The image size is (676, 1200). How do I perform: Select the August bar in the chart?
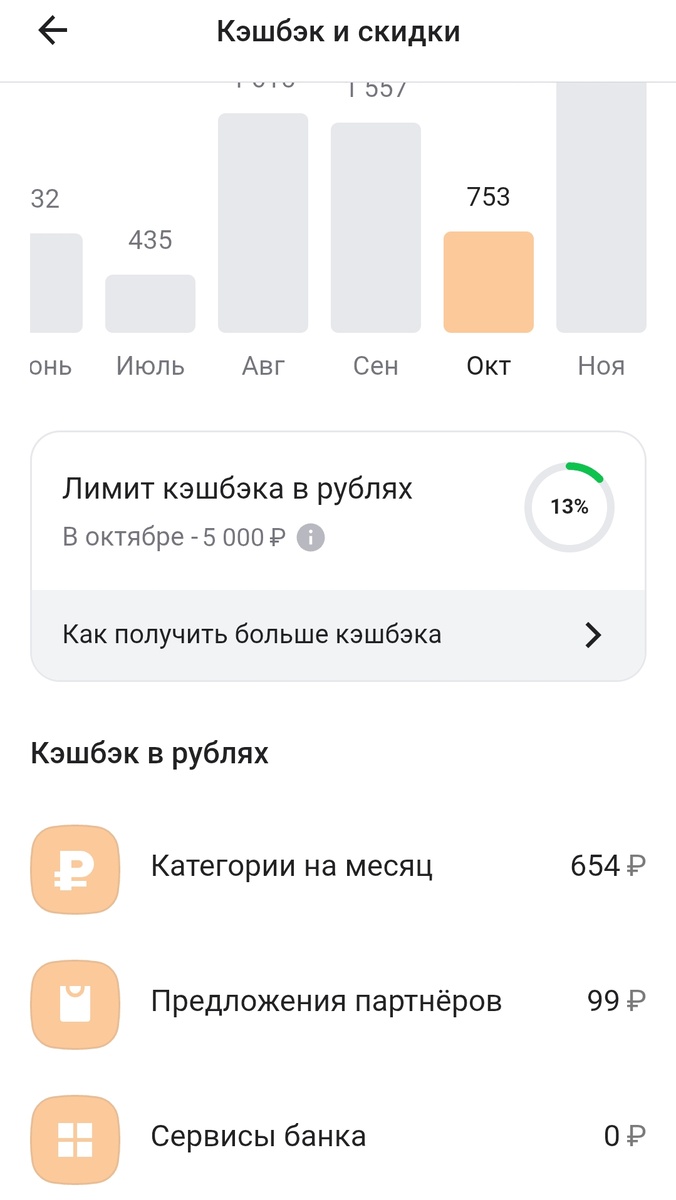tap(263, 222)
